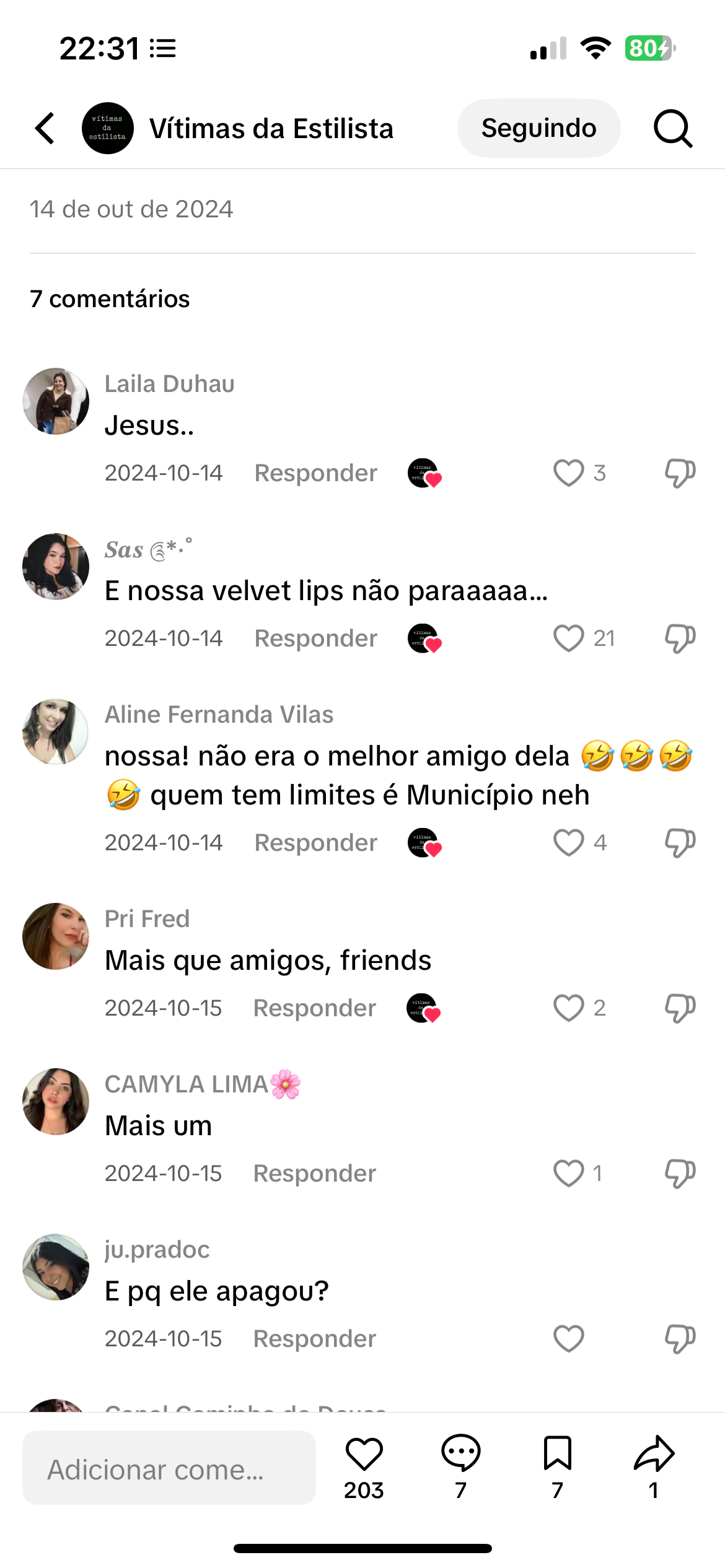Open Vítimas da Estilista profile picture
725x1568 pixels.
(108, 128)
